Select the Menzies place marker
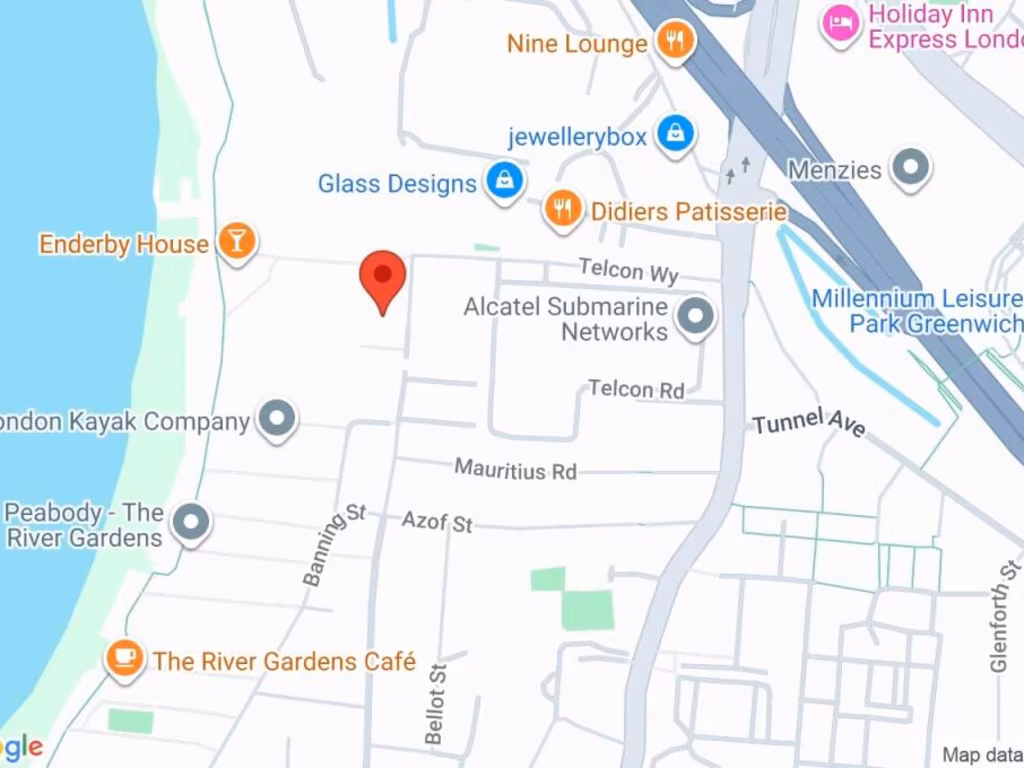Image resolution: width=1024 pixels, height=768 pixels. pyautogui.click(x=910, y=169)
